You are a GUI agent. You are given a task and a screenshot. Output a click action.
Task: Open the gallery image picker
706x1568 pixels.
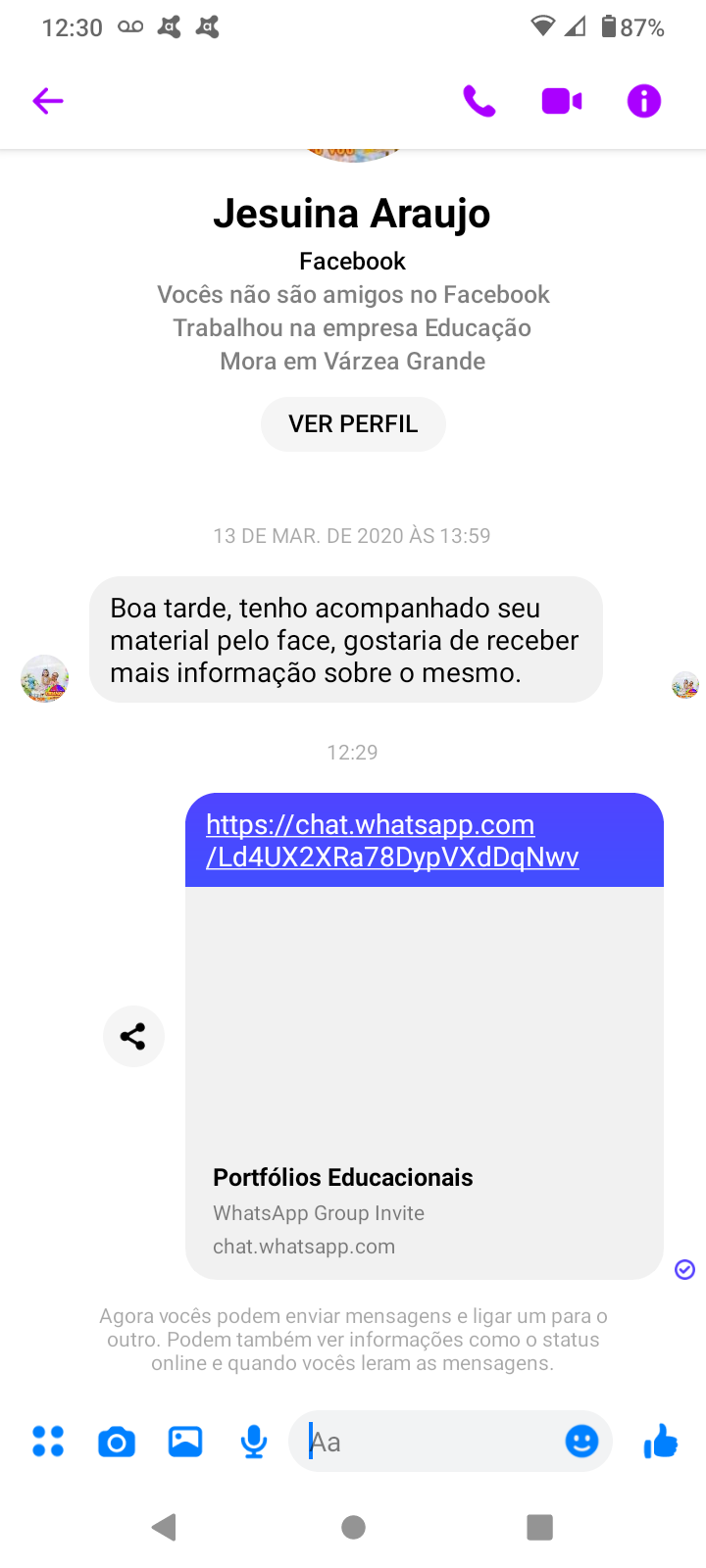(x=185, y=1442)
